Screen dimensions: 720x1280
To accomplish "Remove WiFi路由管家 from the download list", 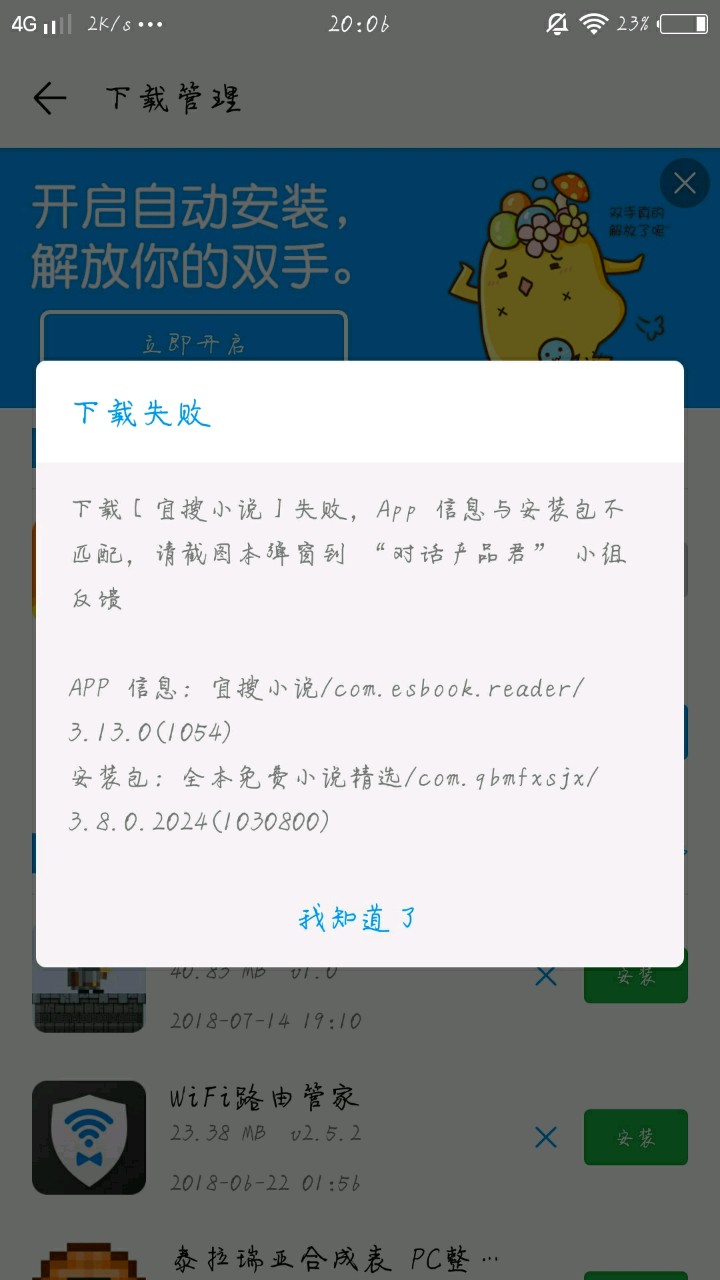I will [545, 1137].
